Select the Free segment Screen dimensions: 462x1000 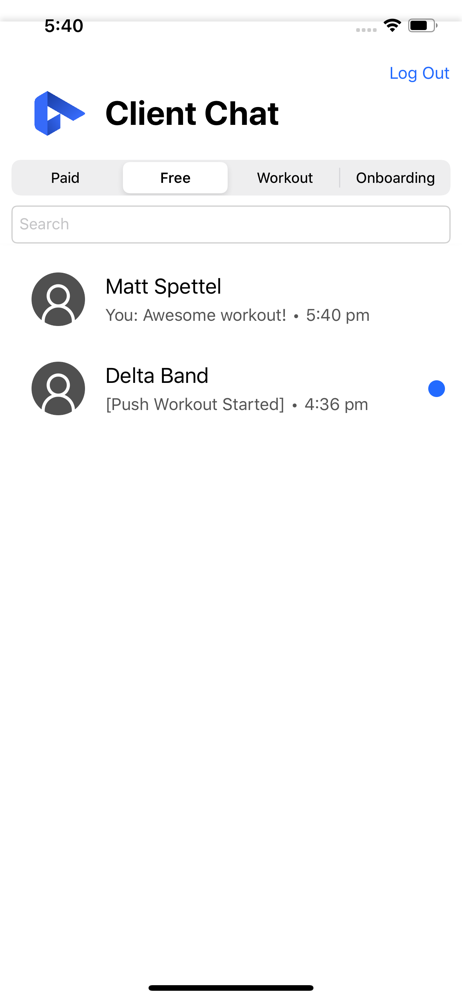pos(175,178)
